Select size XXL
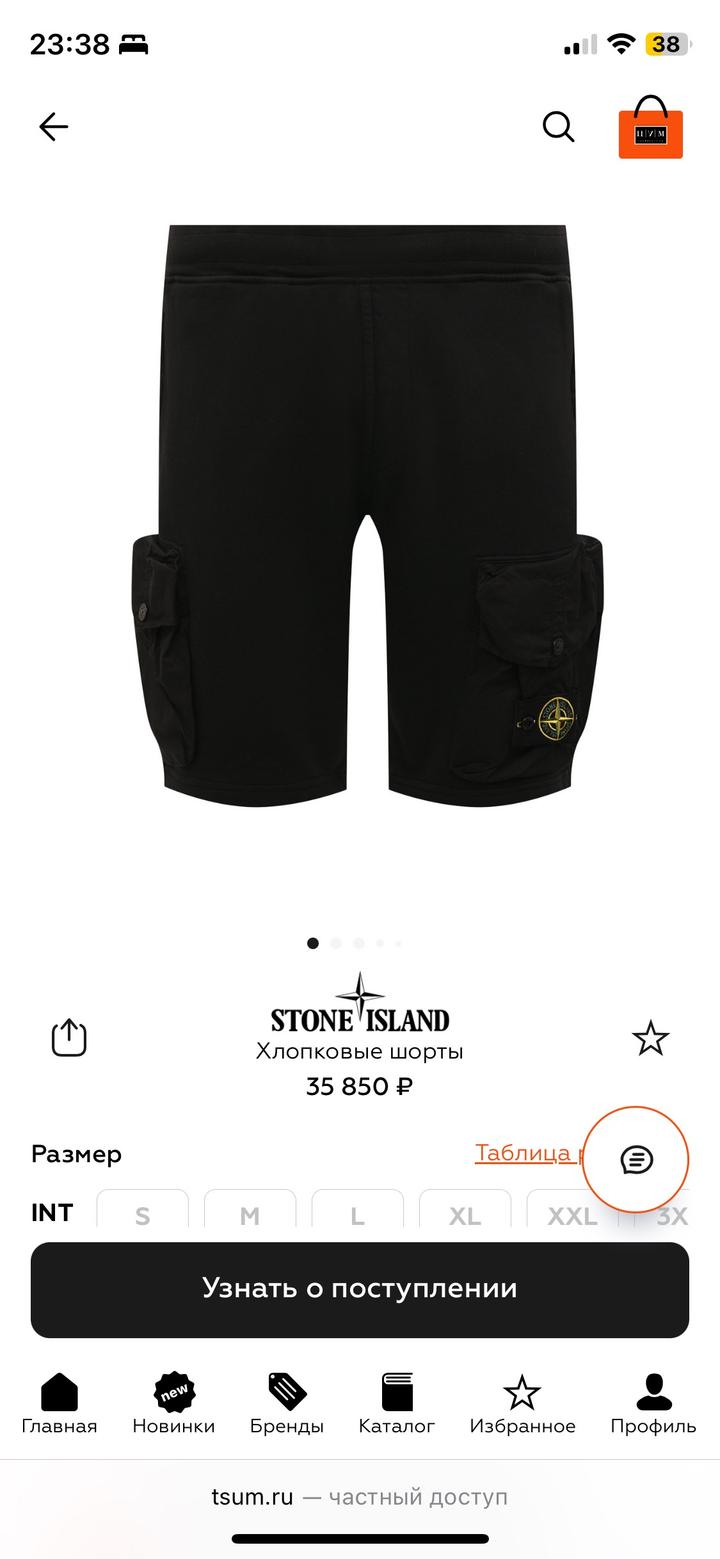Image resolution: width=720 pixels, height=1559 pixels. [x=572, y=1212]
